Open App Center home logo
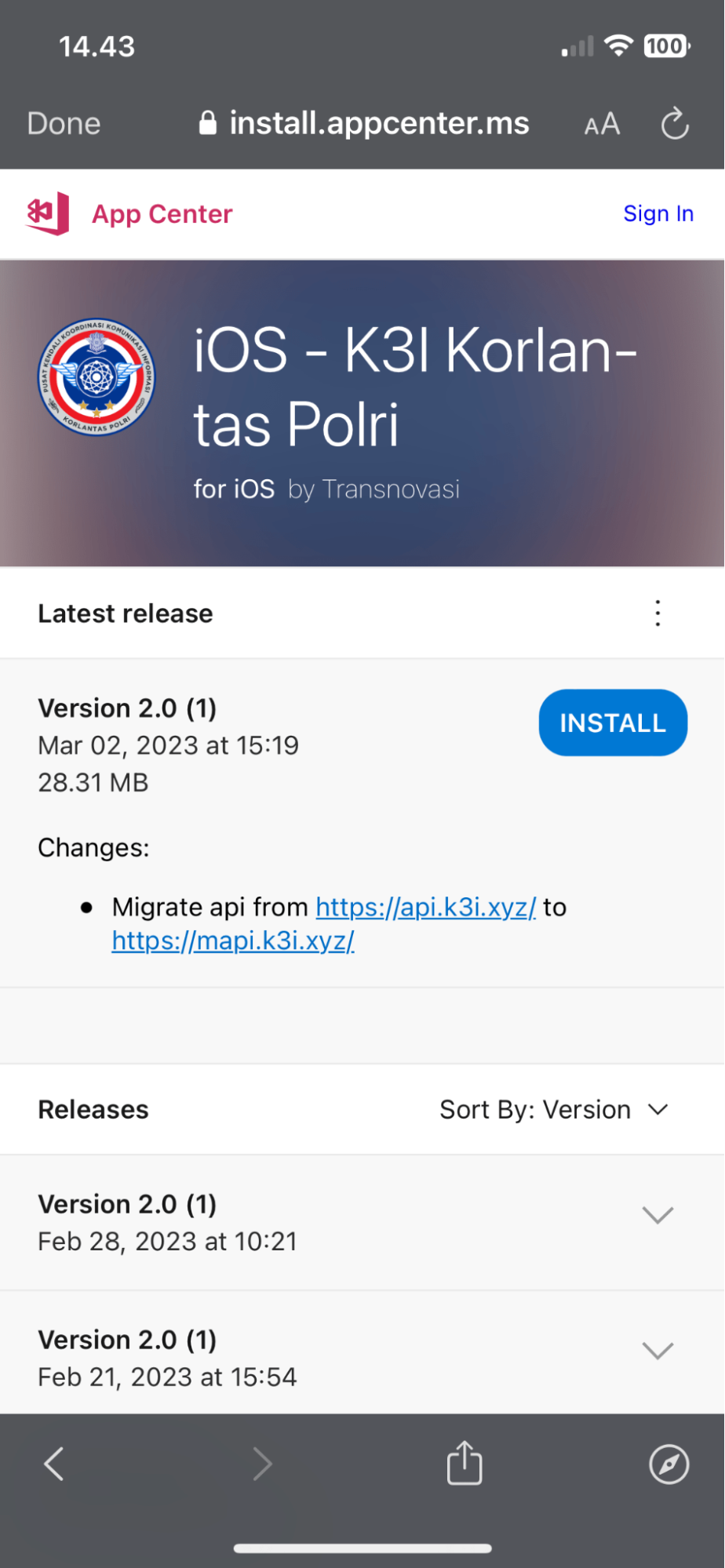 tap(129, 214)
